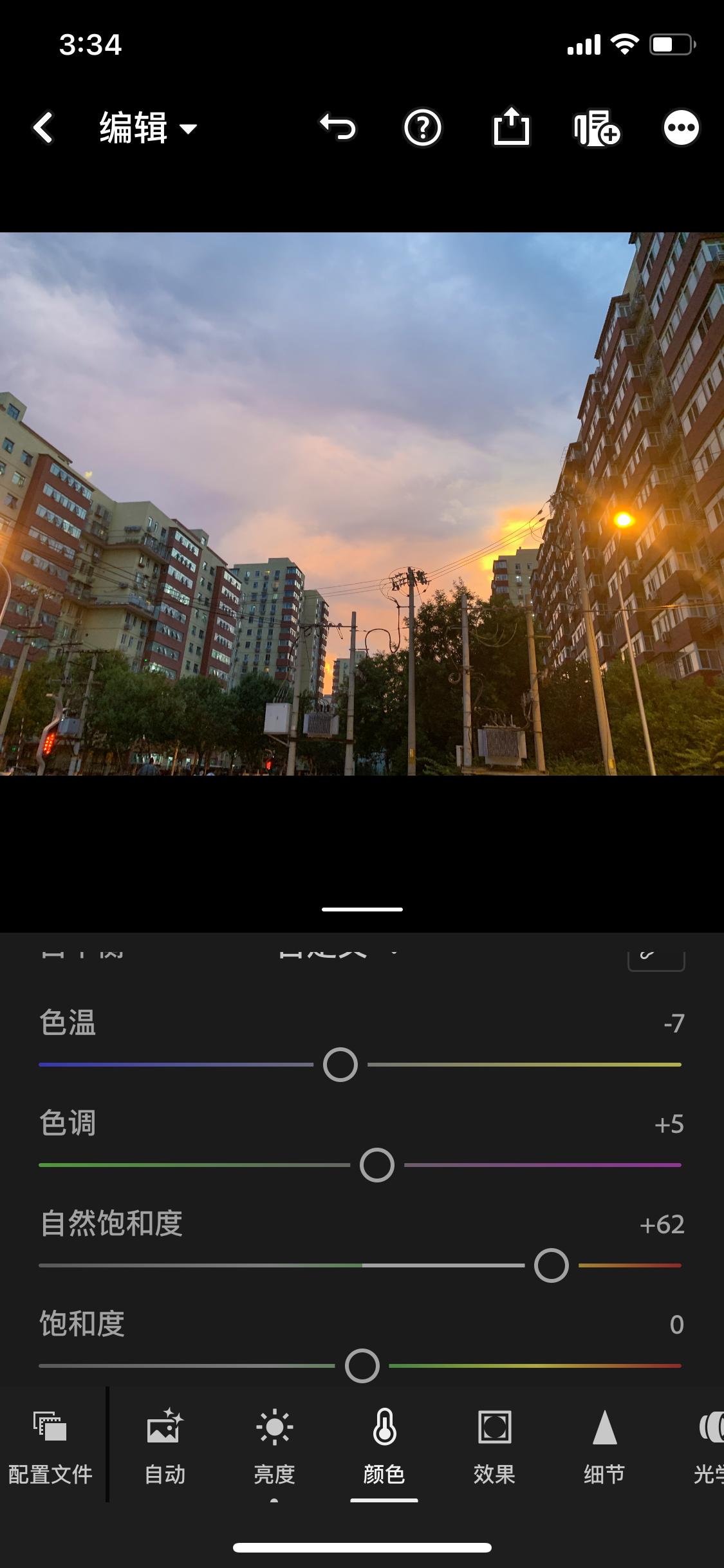
Task: Tap the undo arrow icon
Action: click(339, 127)
